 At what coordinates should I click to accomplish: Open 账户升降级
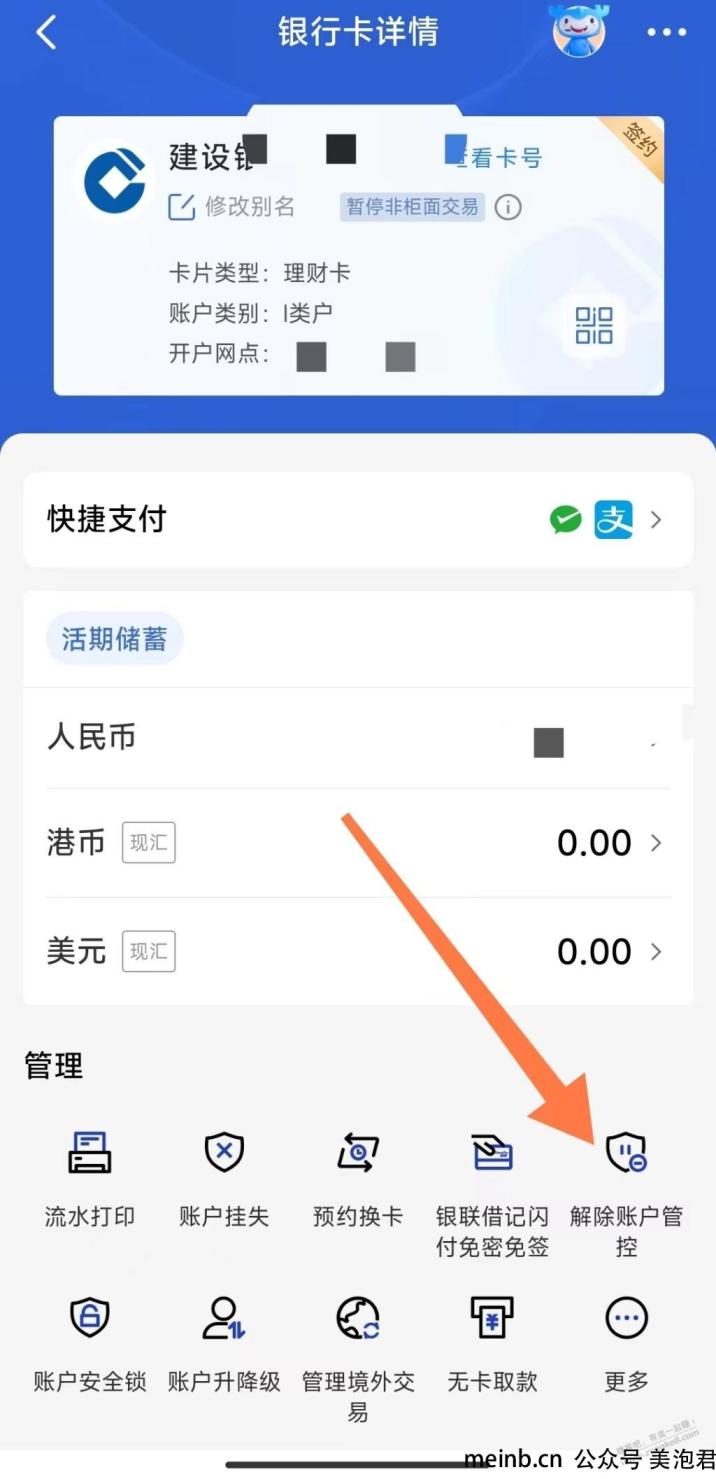pyautogui.click(x=224, y=1344)
